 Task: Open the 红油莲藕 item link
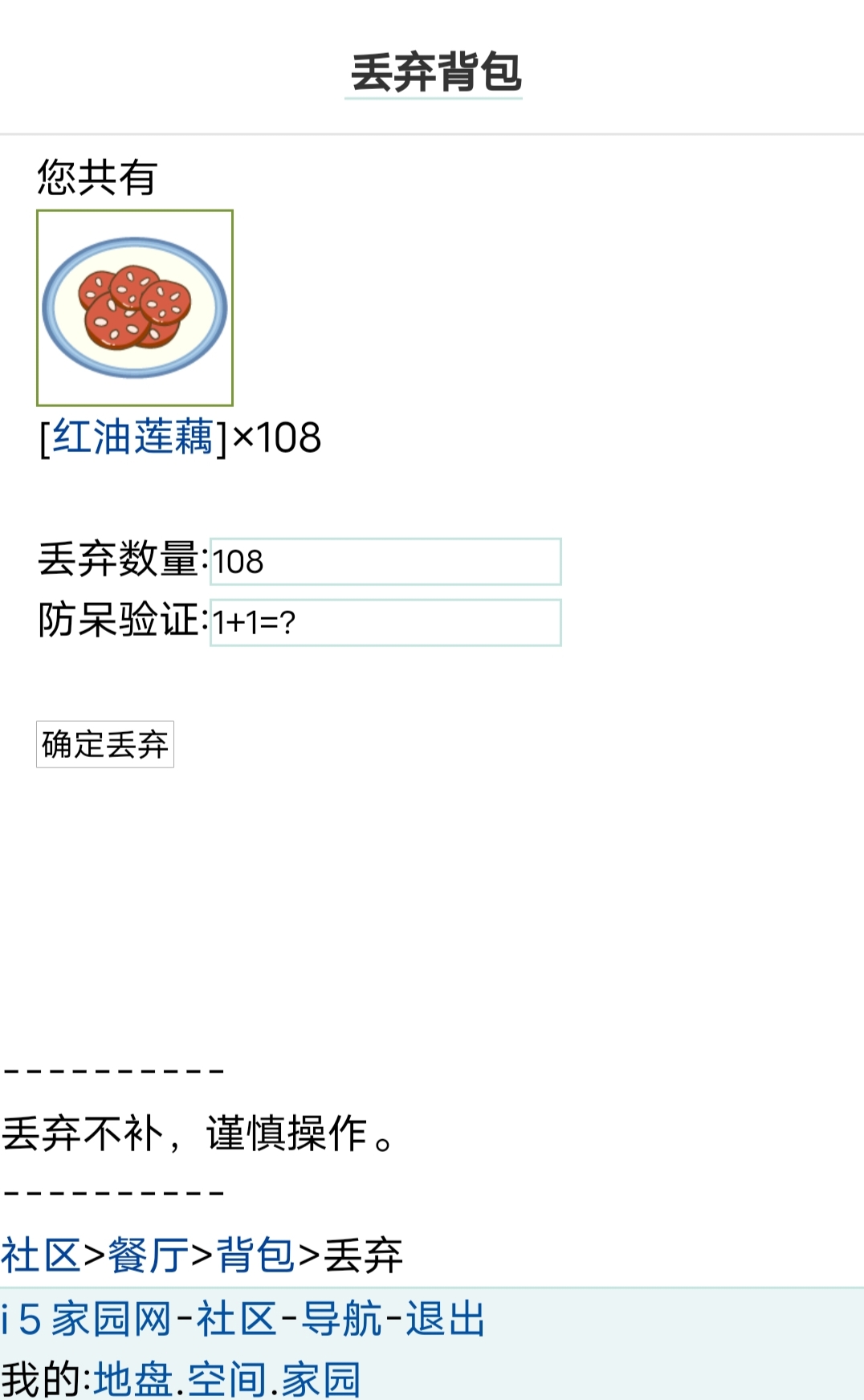point(133,438)
